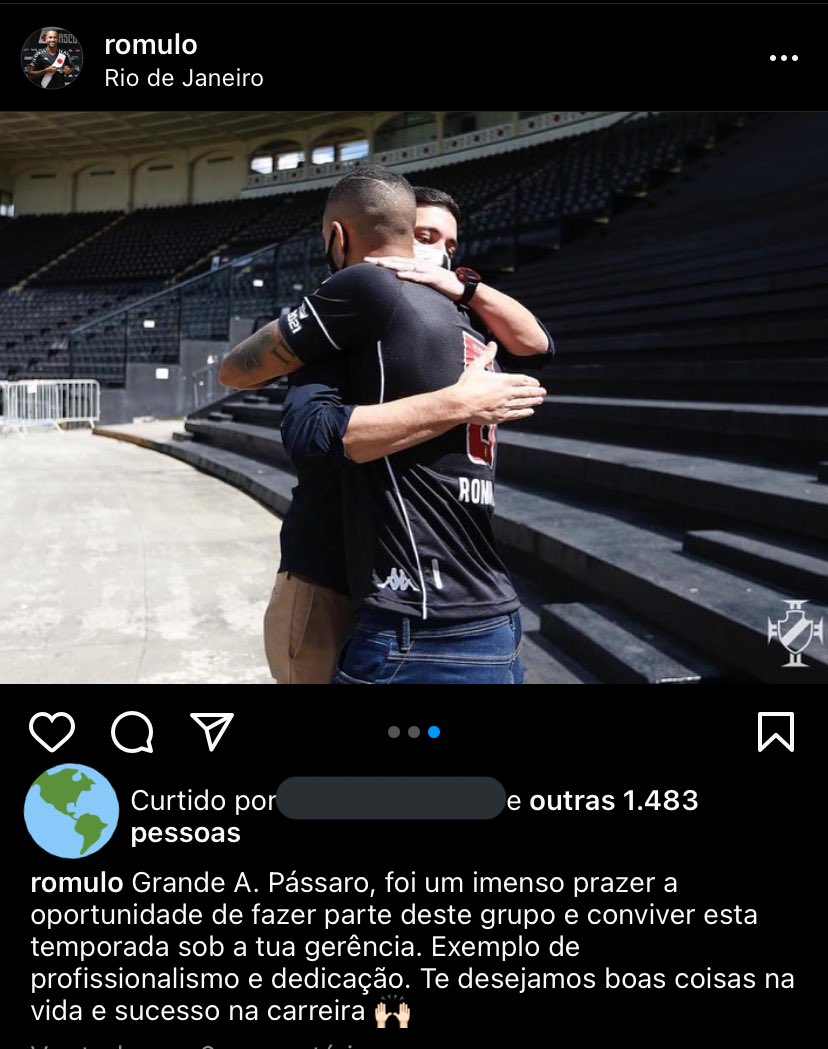Viewport: 828px width, 1049px height.
Task: Open the post's three-dot options menu
Action: [783, 59]
